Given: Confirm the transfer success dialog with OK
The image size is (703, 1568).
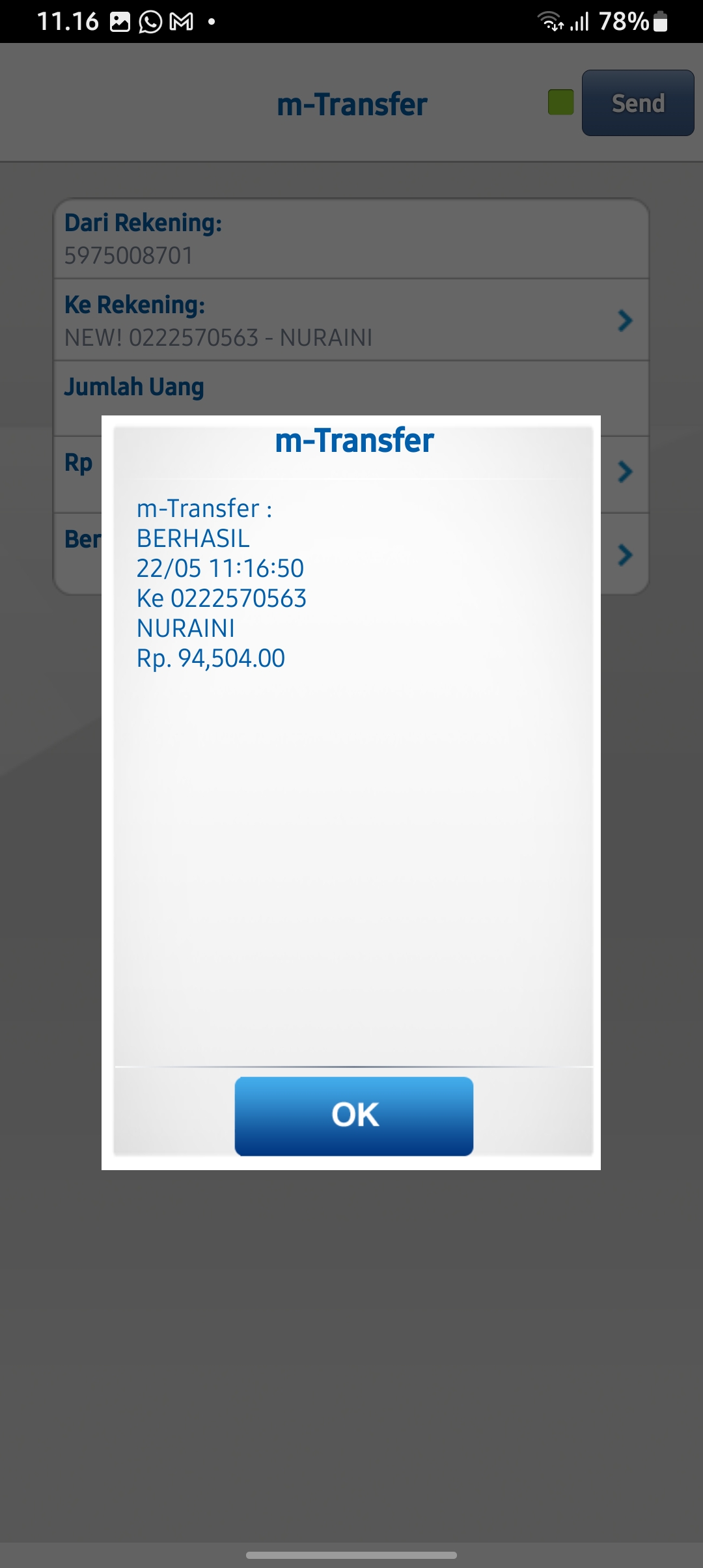Looking at the screenshot, I should point(353,1115).
